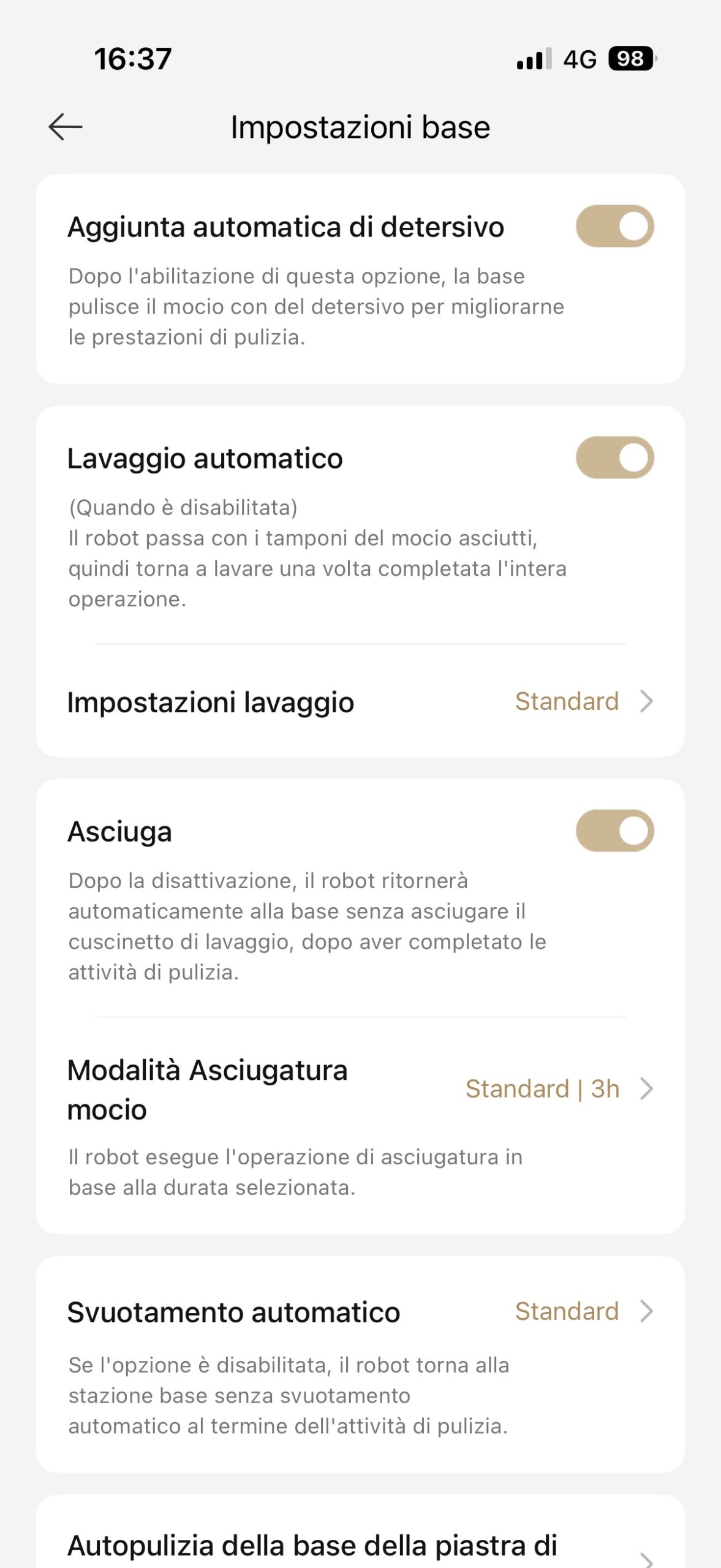This screenshot has width=721, height=1568.
Task: Open Svuotamento automatico settings
Action: (x=360, y=1312)
